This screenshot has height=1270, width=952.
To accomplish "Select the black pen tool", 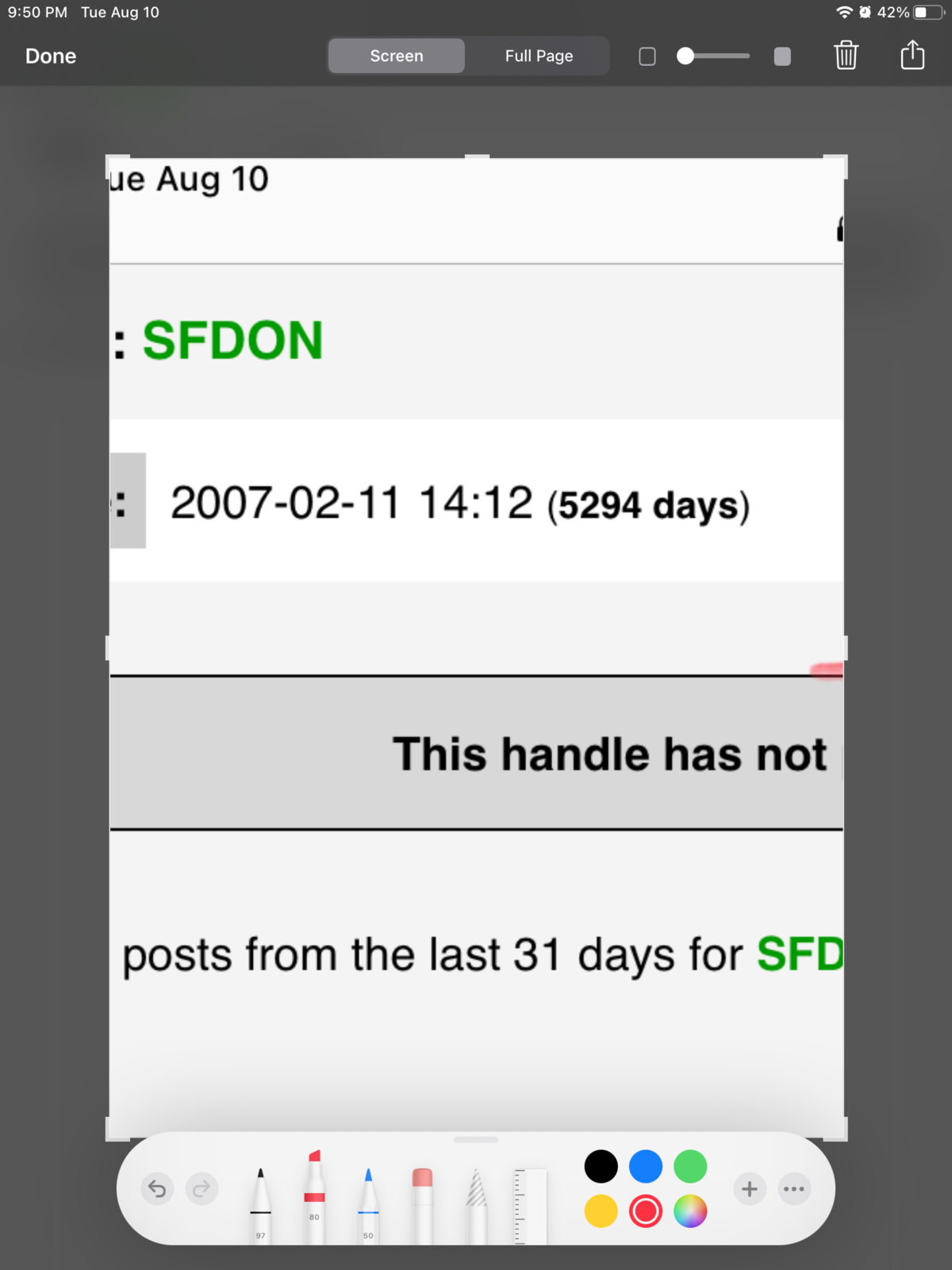I will (x=260, y=1203).
